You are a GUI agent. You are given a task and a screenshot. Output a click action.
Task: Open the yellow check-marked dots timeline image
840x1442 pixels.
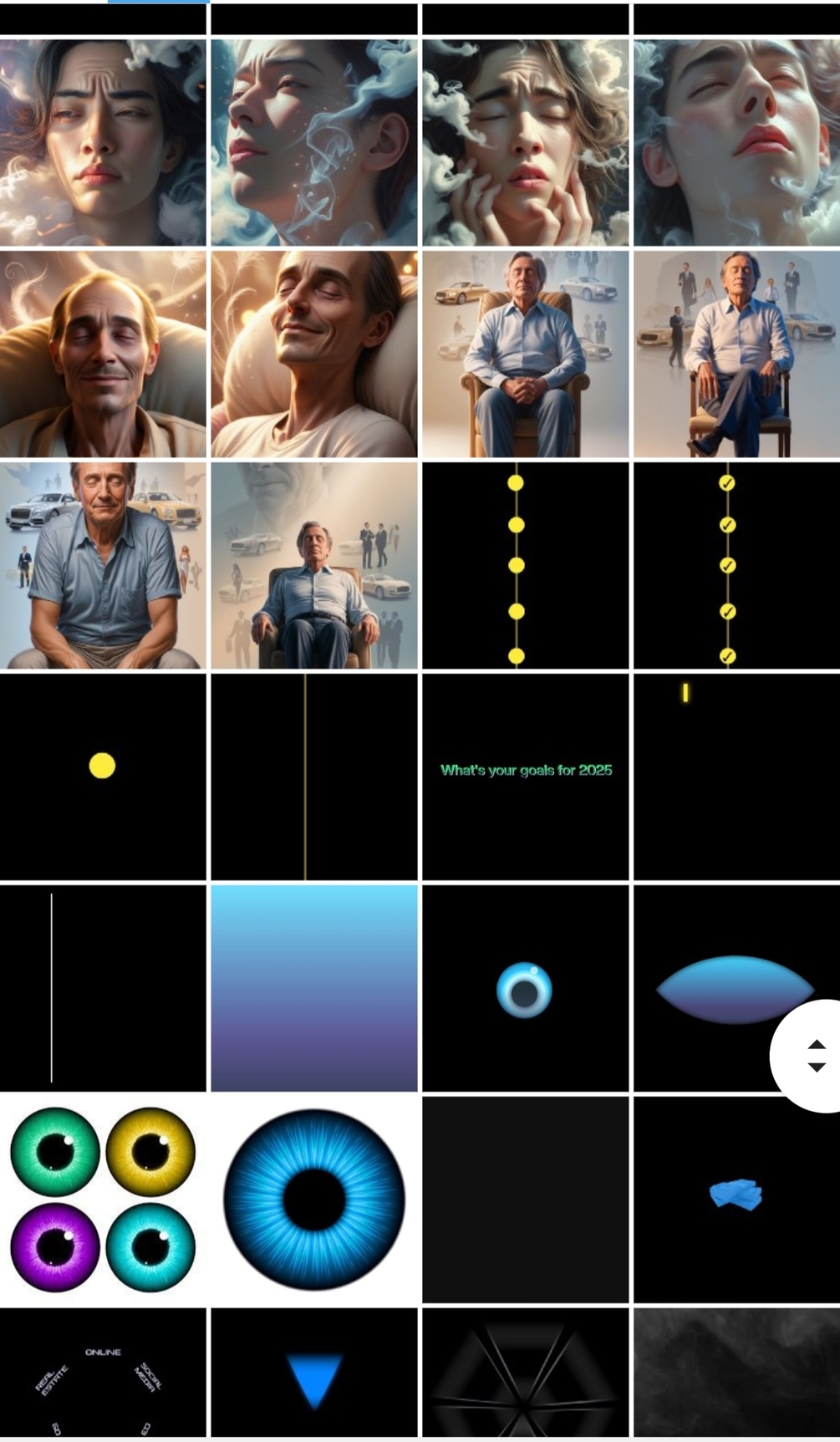736,566
